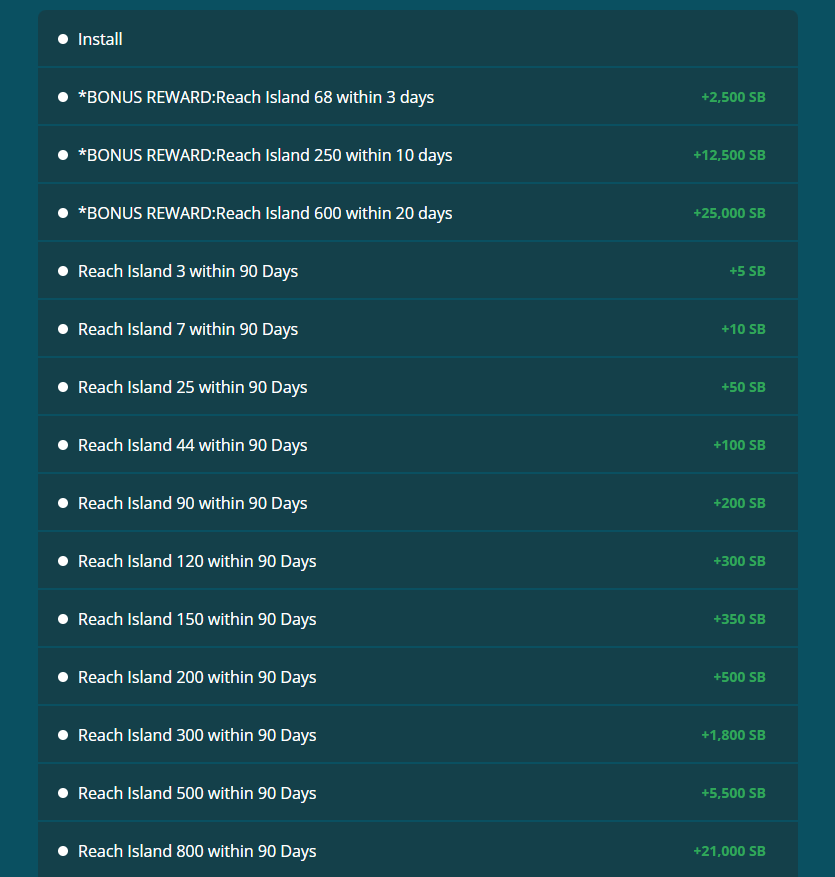The image size is (835, 877).
Task: Click the +12,500 SB reward label
Action: [x=729, y=155]
